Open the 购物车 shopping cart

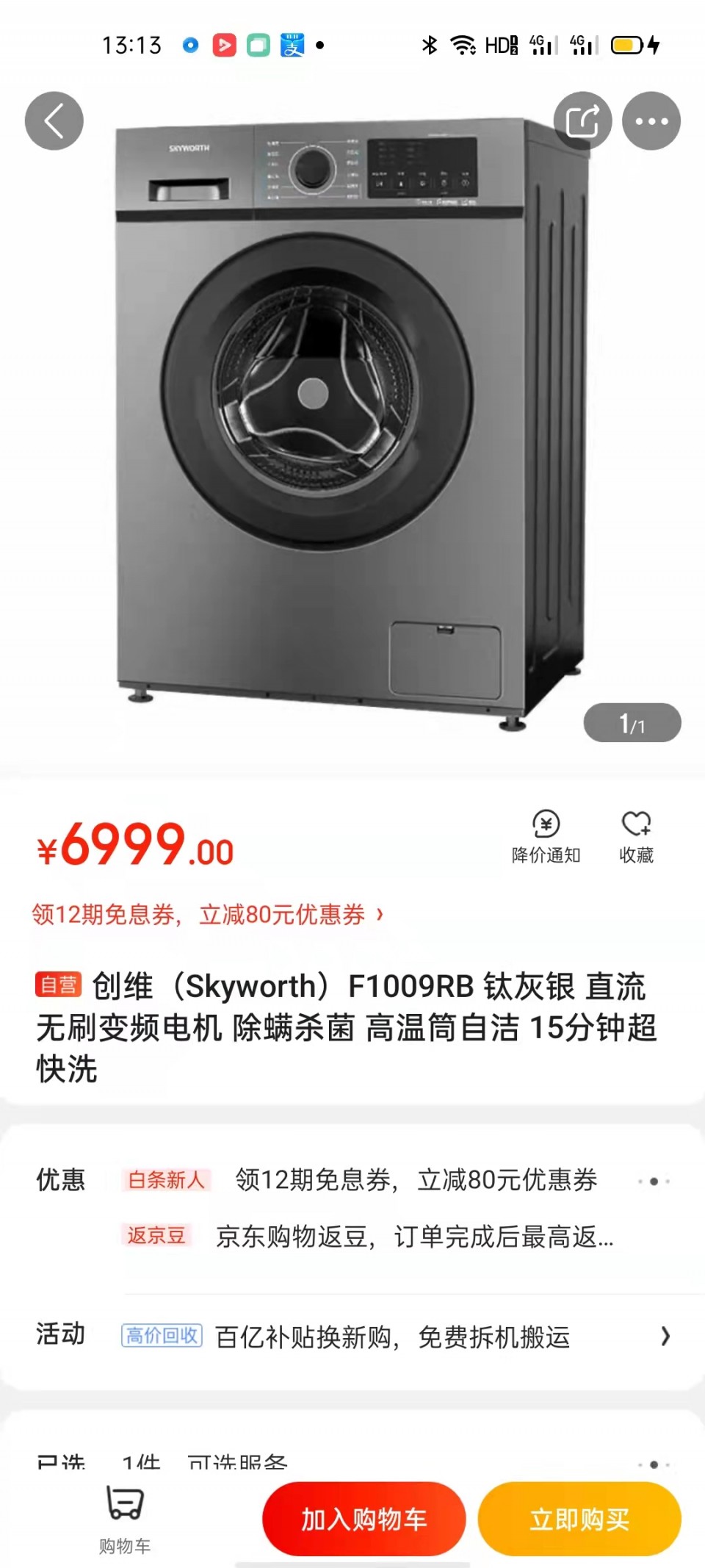125,1517
